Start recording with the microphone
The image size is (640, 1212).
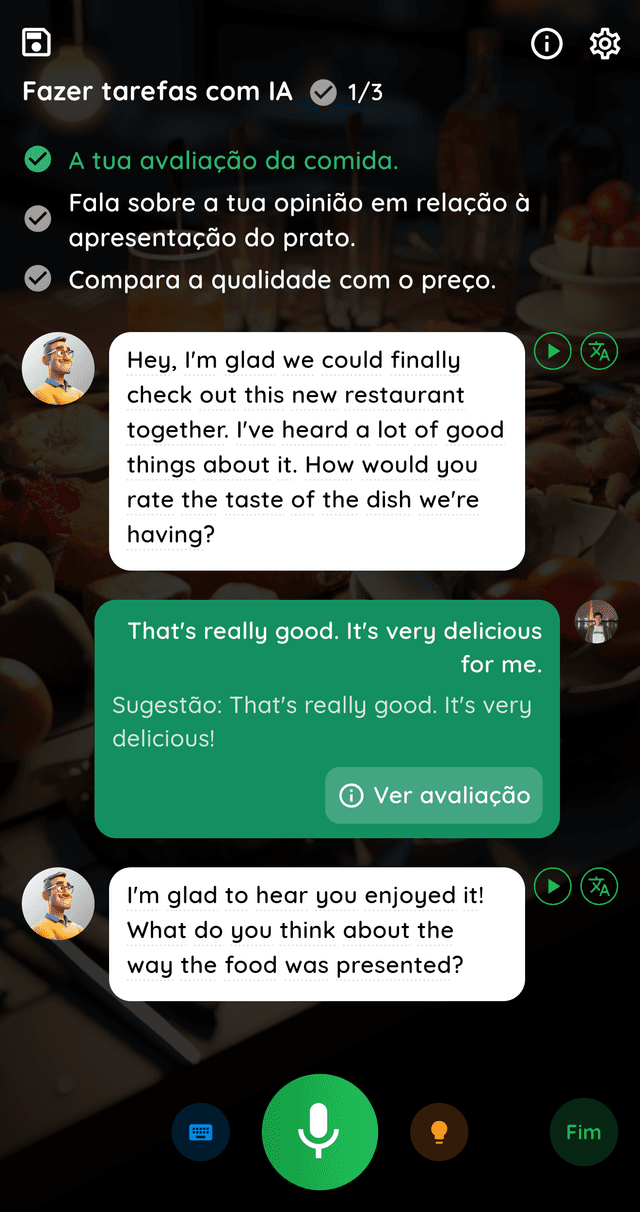(320, 1132)
